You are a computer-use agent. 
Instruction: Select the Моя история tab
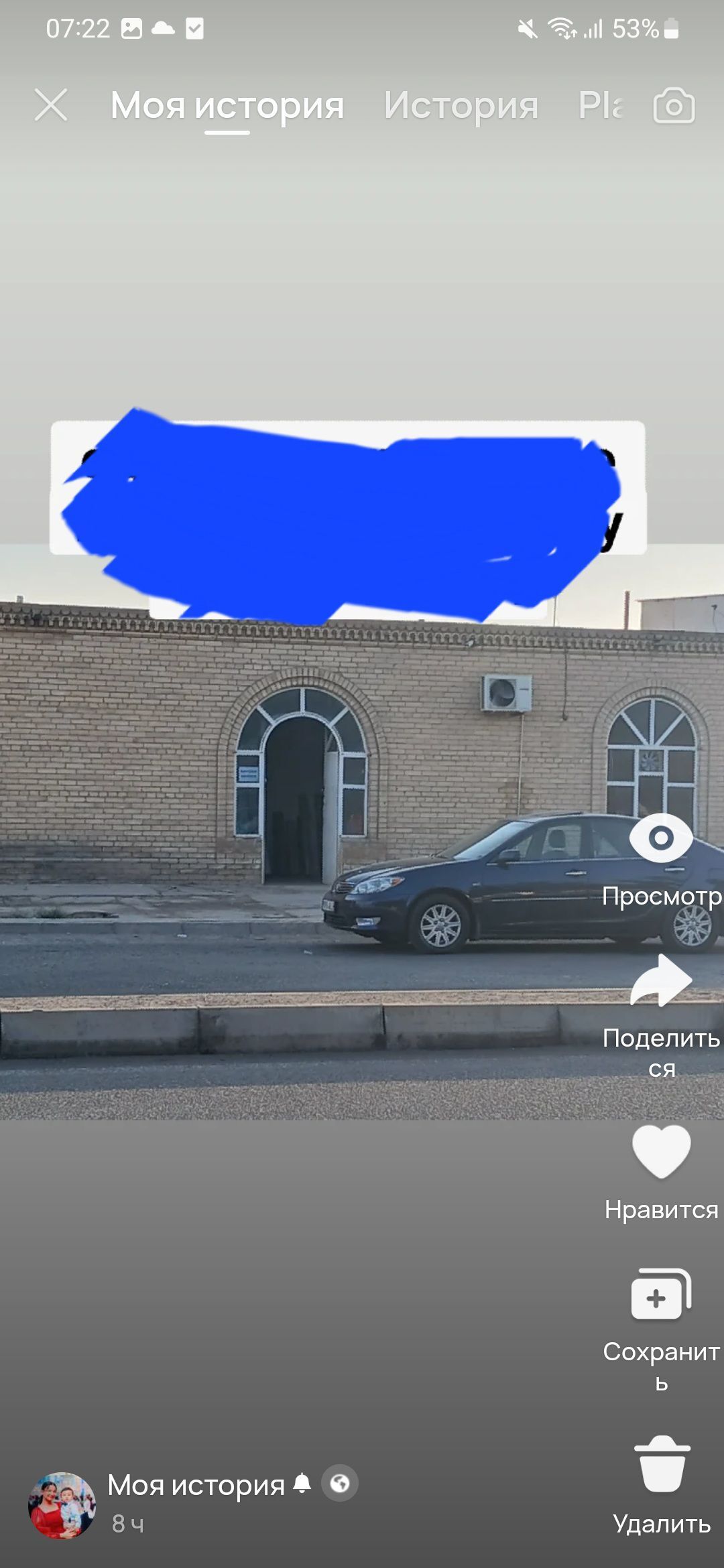click(227, 105)
